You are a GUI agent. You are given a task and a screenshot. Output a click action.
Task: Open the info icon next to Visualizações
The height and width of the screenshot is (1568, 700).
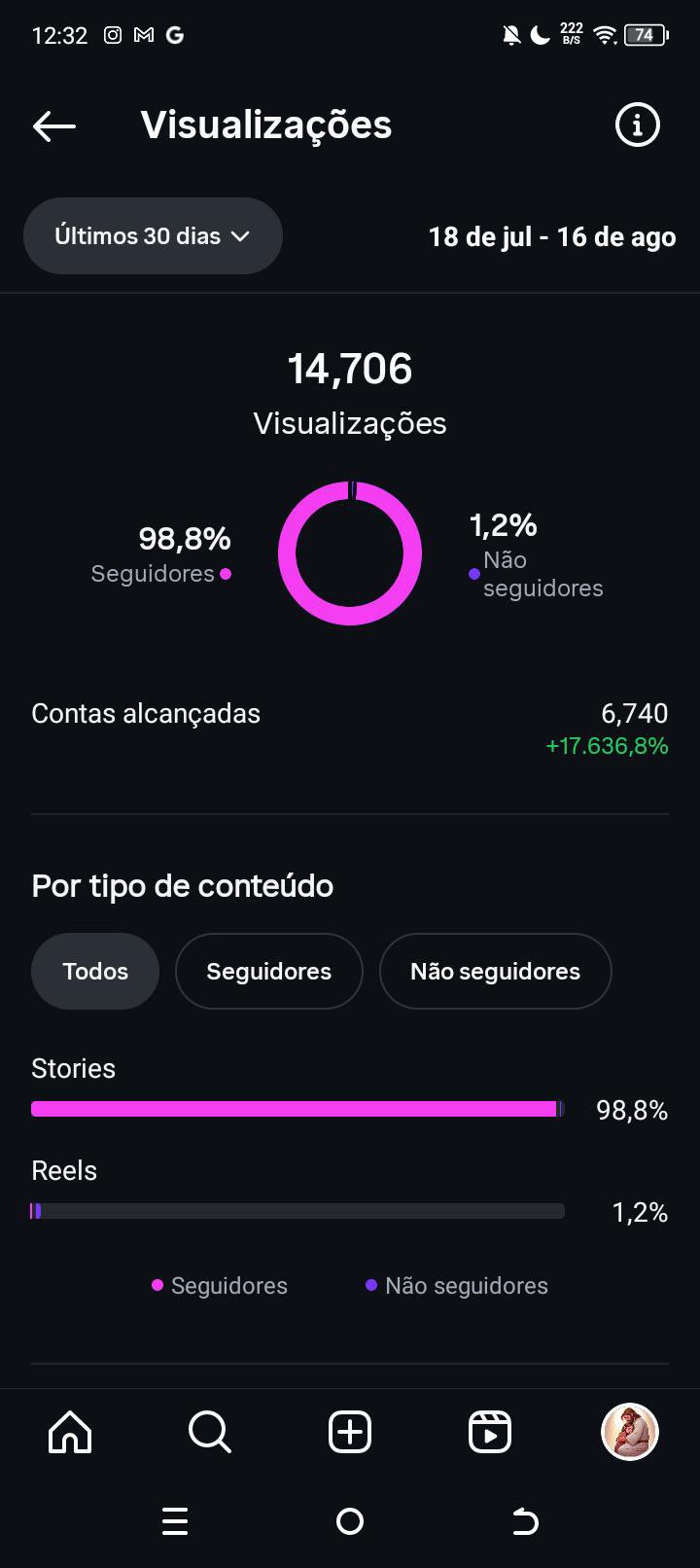point(637,125)
